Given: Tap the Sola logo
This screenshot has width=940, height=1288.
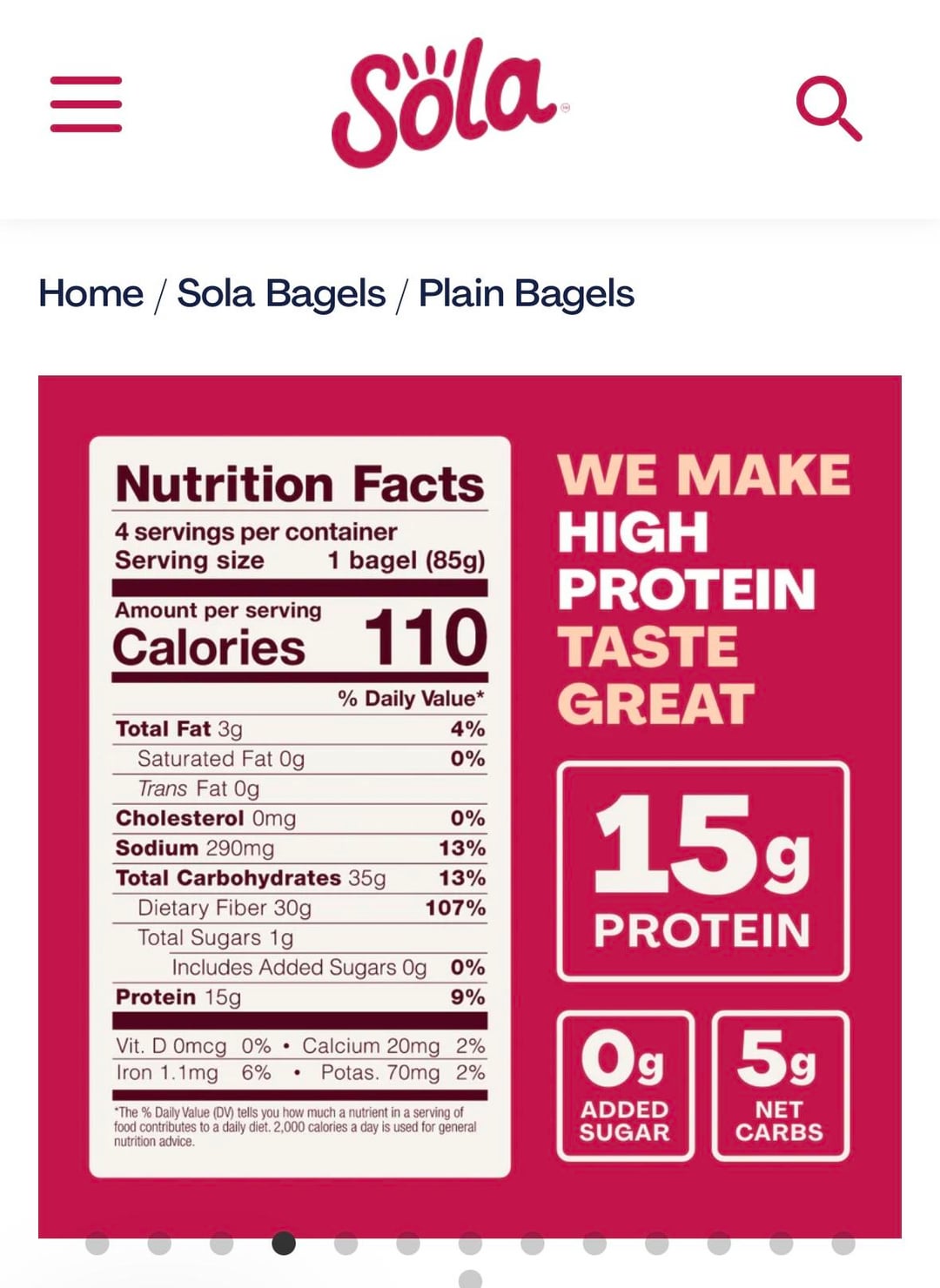Looking at the screenshot, I should 446,103.
